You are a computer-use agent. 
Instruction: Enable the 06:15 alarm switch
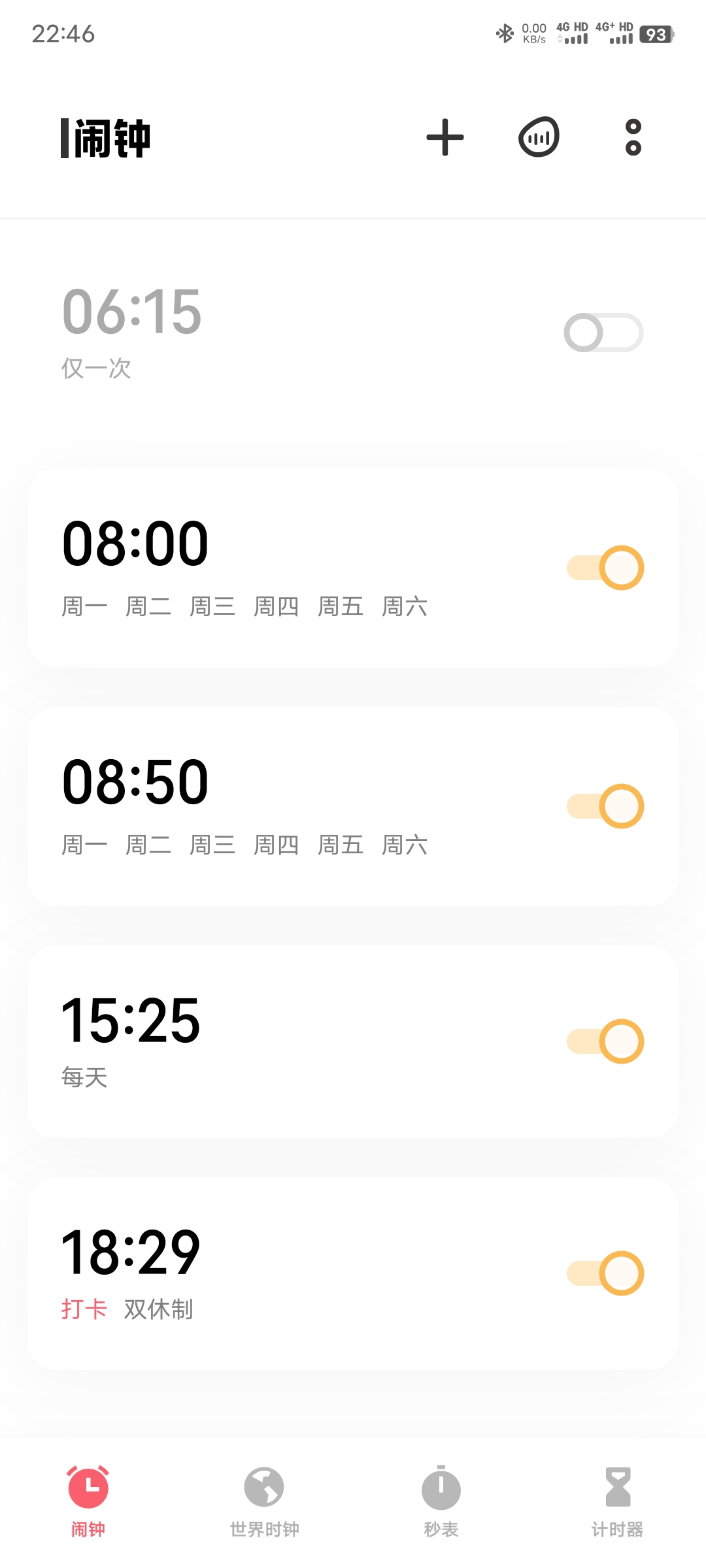[x=604, y=333]
